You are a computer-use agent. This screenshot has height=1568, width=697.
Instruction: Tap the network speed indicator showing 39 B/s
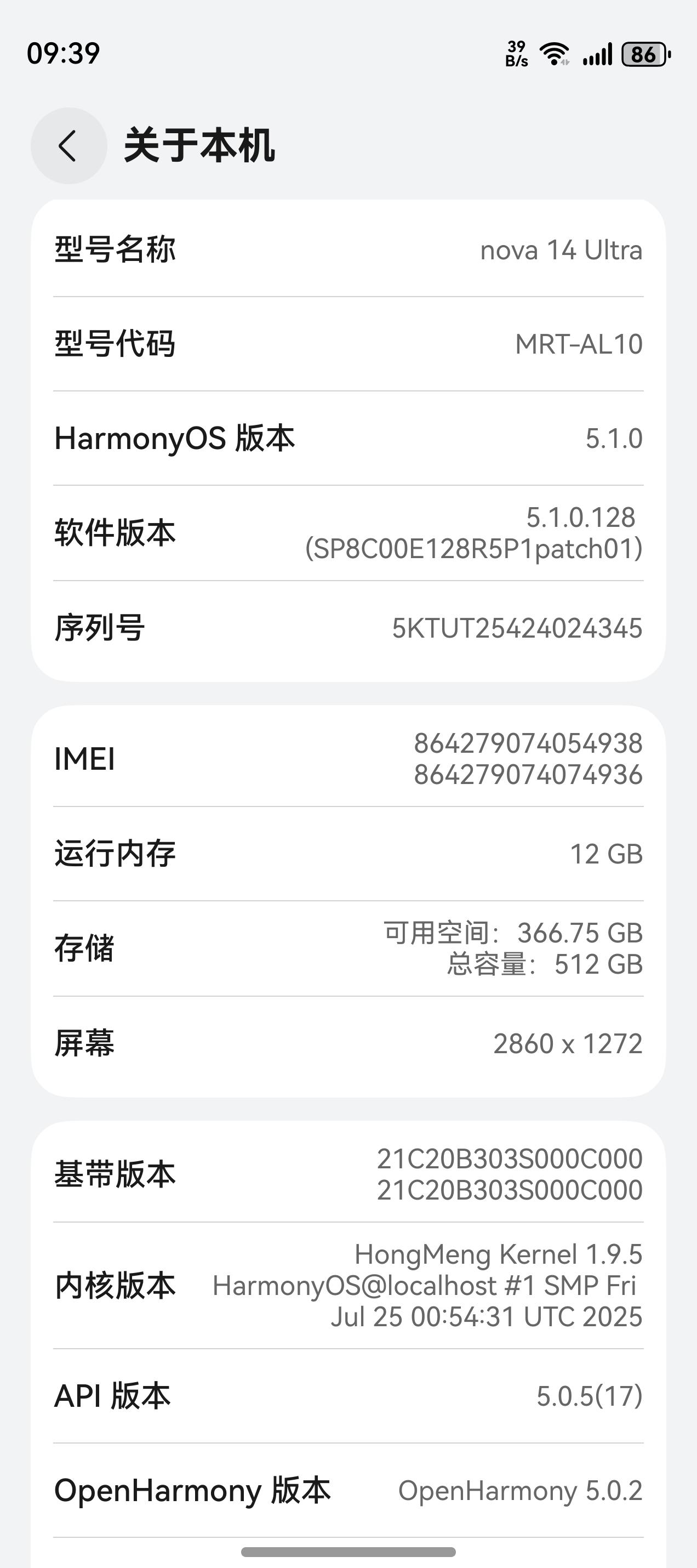[516, 54]
